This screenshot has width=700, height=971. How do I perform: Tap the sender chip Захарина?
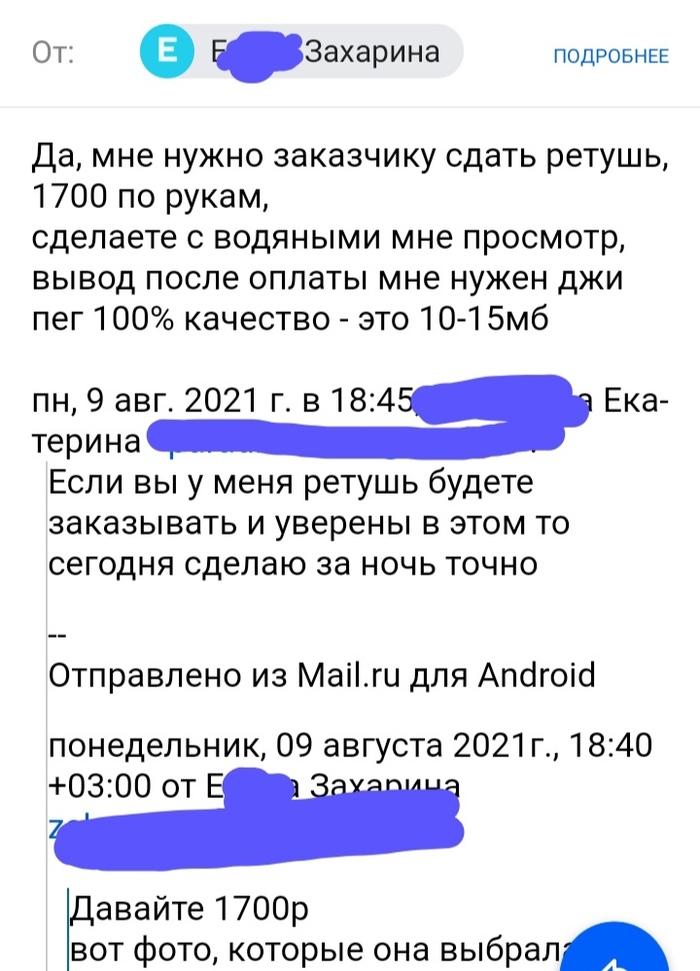point(301,53)
